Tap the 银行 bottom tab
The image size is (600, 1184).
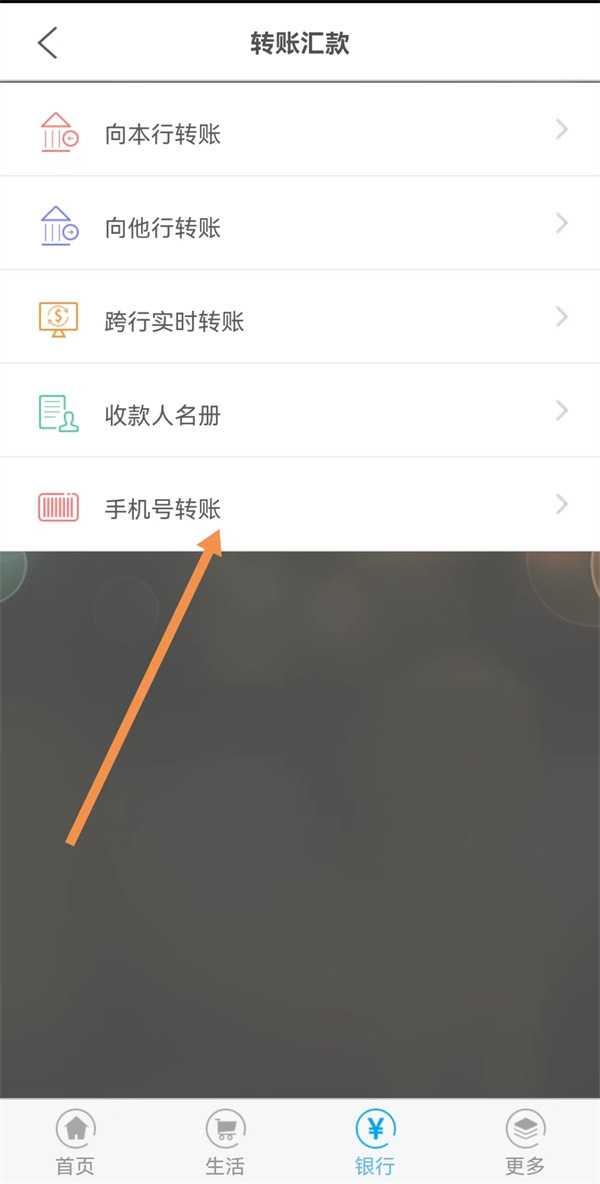(x=375, y=1143)
